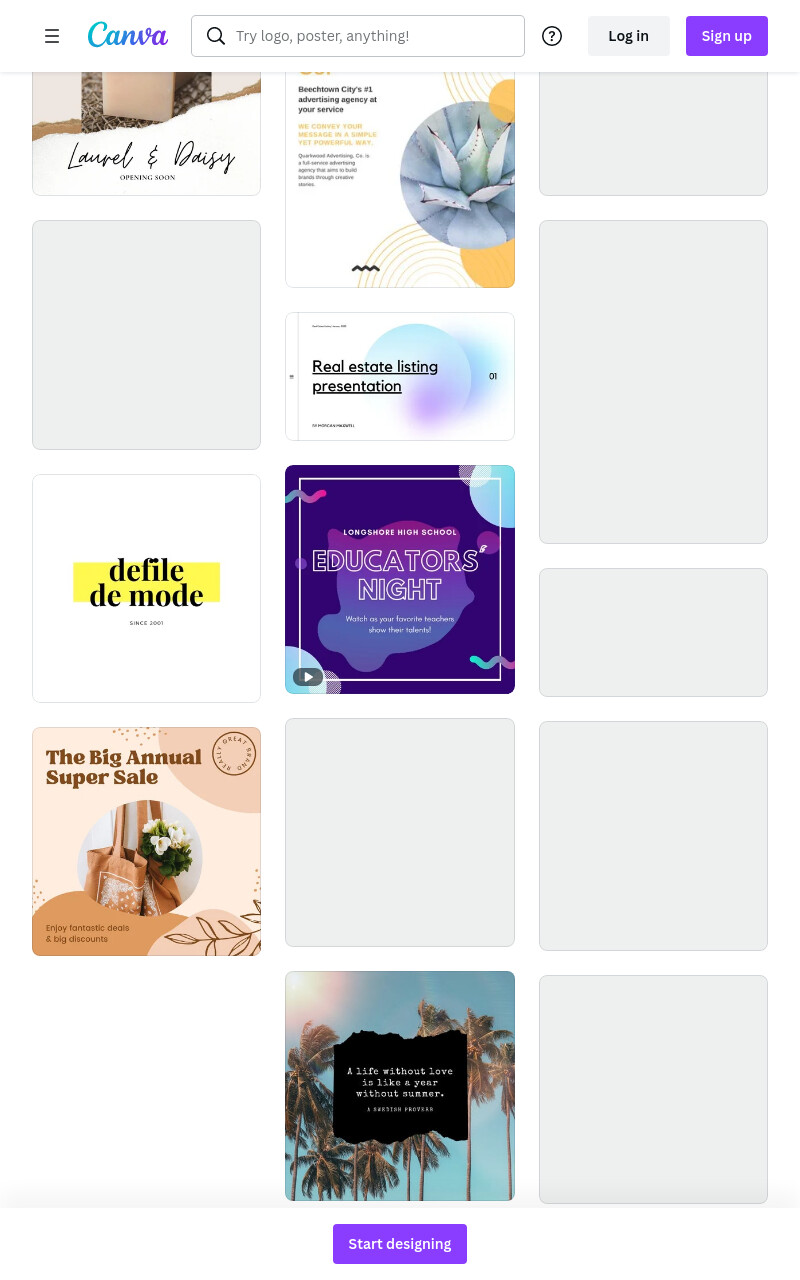Tap the Sign up button
This screenshot has width=800, height=1280.
pyautogui.click(x=727, y=36)
